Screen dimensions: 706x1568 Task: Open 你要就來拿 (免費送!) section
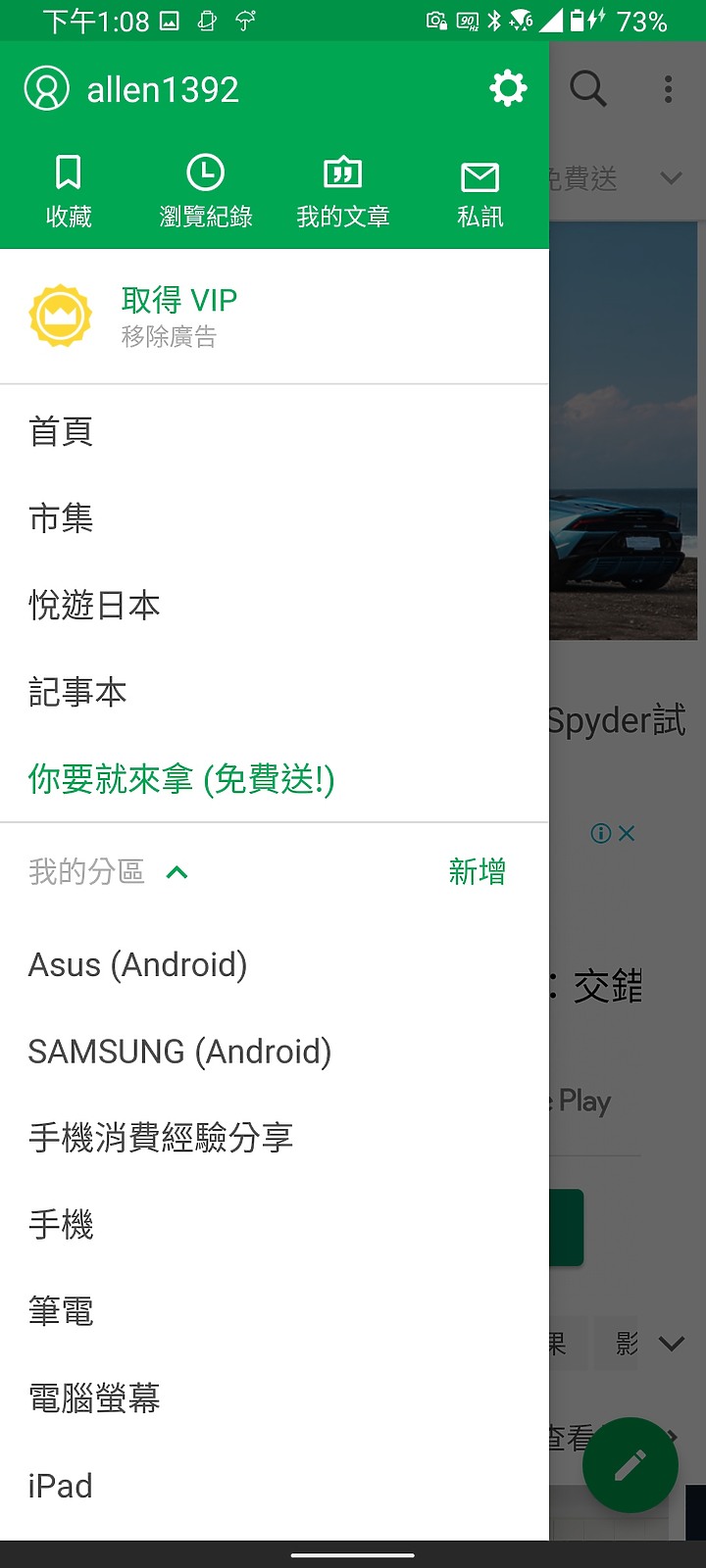(181, 779)
